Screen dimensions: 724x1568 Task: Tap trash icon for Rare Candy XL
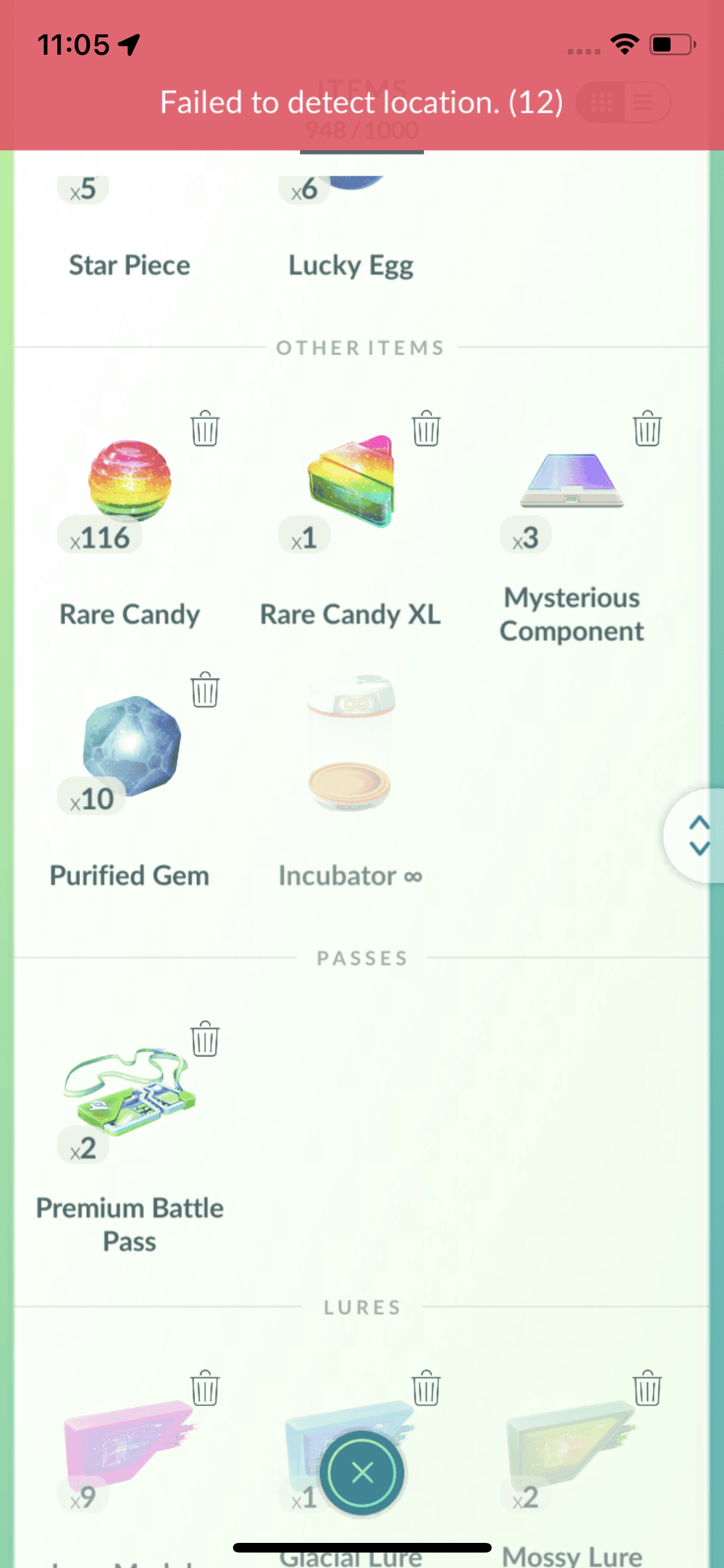425,429
